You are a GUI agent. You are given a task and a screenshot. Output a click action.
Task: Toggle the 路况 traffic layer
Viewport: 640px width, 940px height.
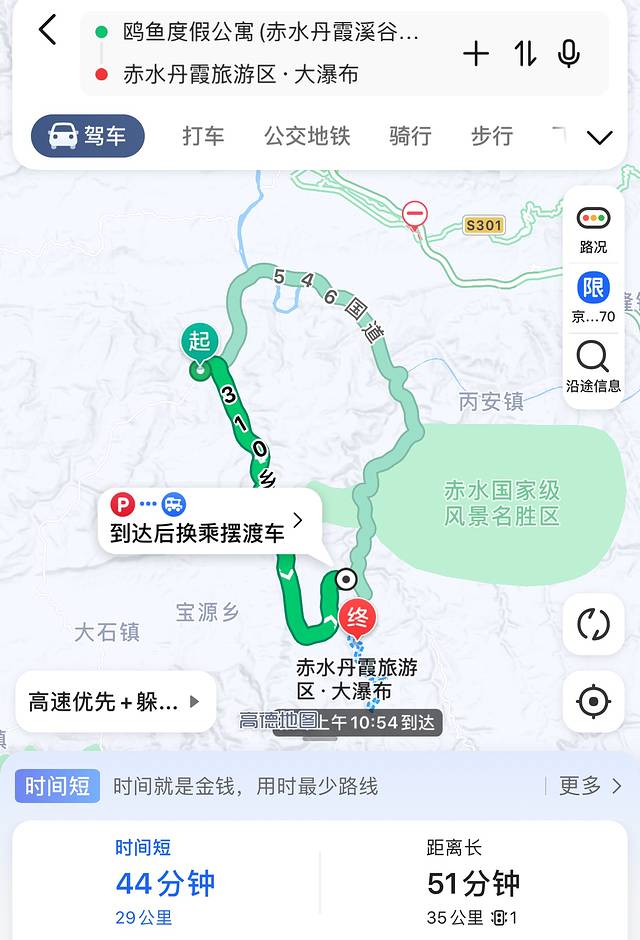pos(593,229)
